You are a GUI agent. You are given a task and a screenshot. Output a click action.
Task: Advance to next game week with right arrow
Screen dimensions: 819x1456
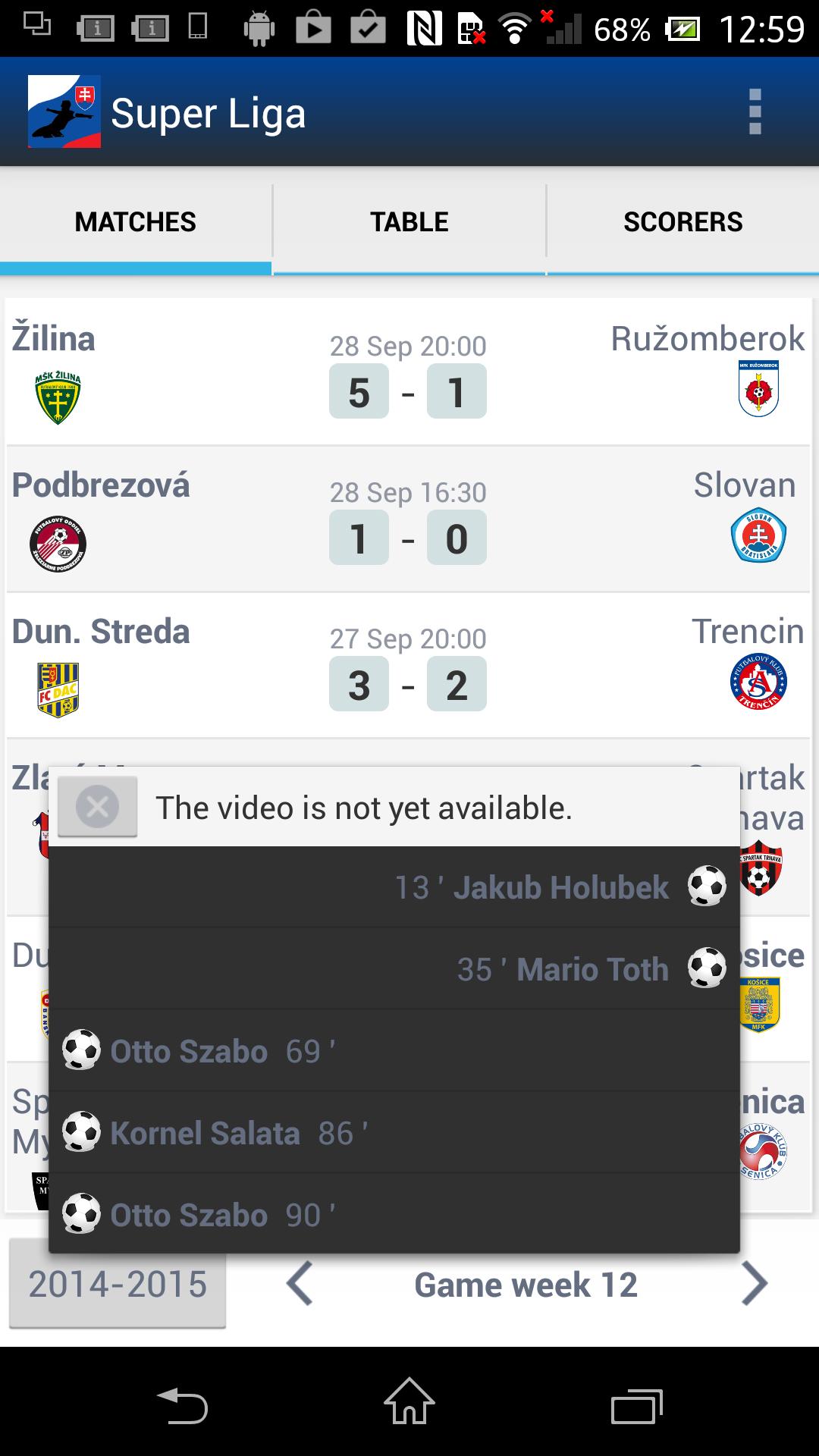coord(756,1283)
